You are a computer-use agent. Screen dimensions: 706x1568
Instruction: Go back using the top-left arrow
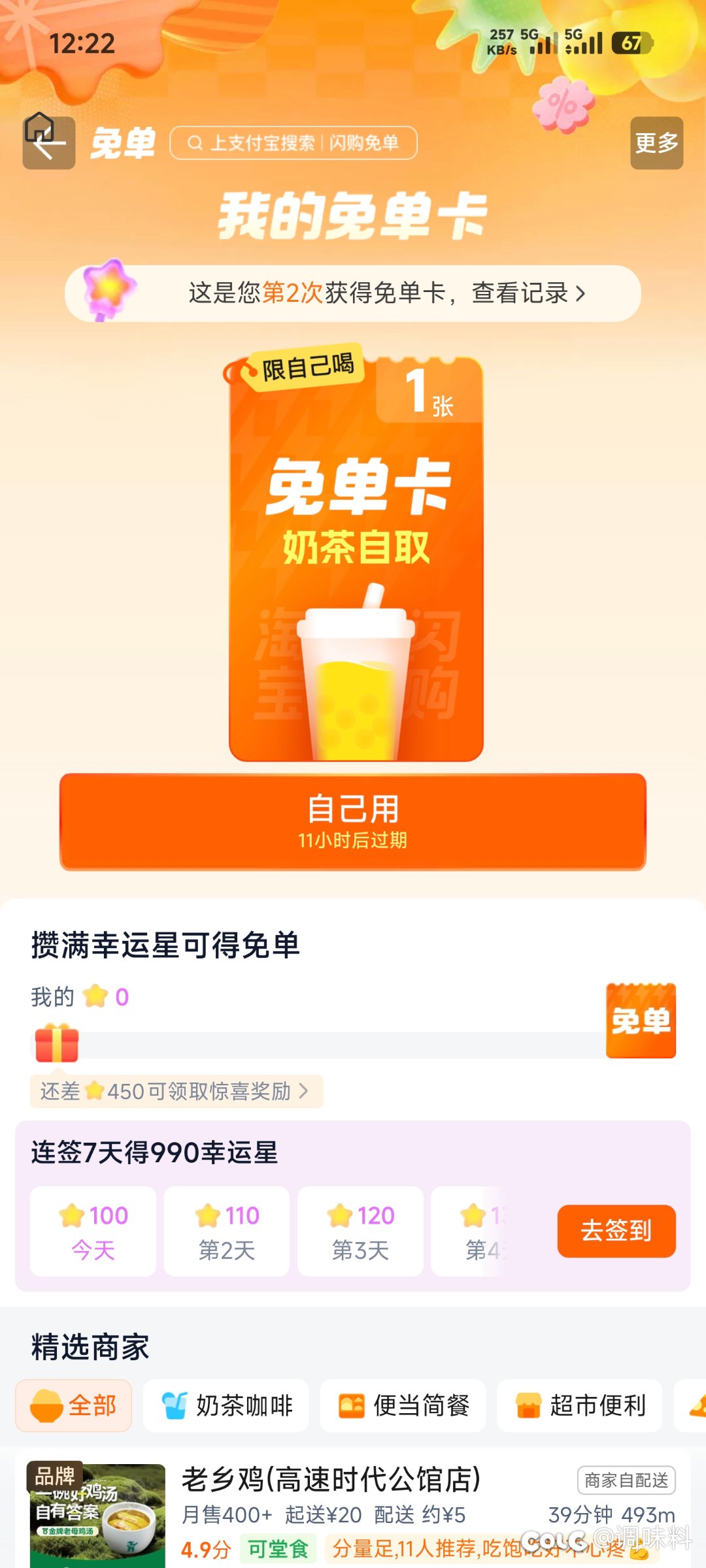click(x=48, y=144)
